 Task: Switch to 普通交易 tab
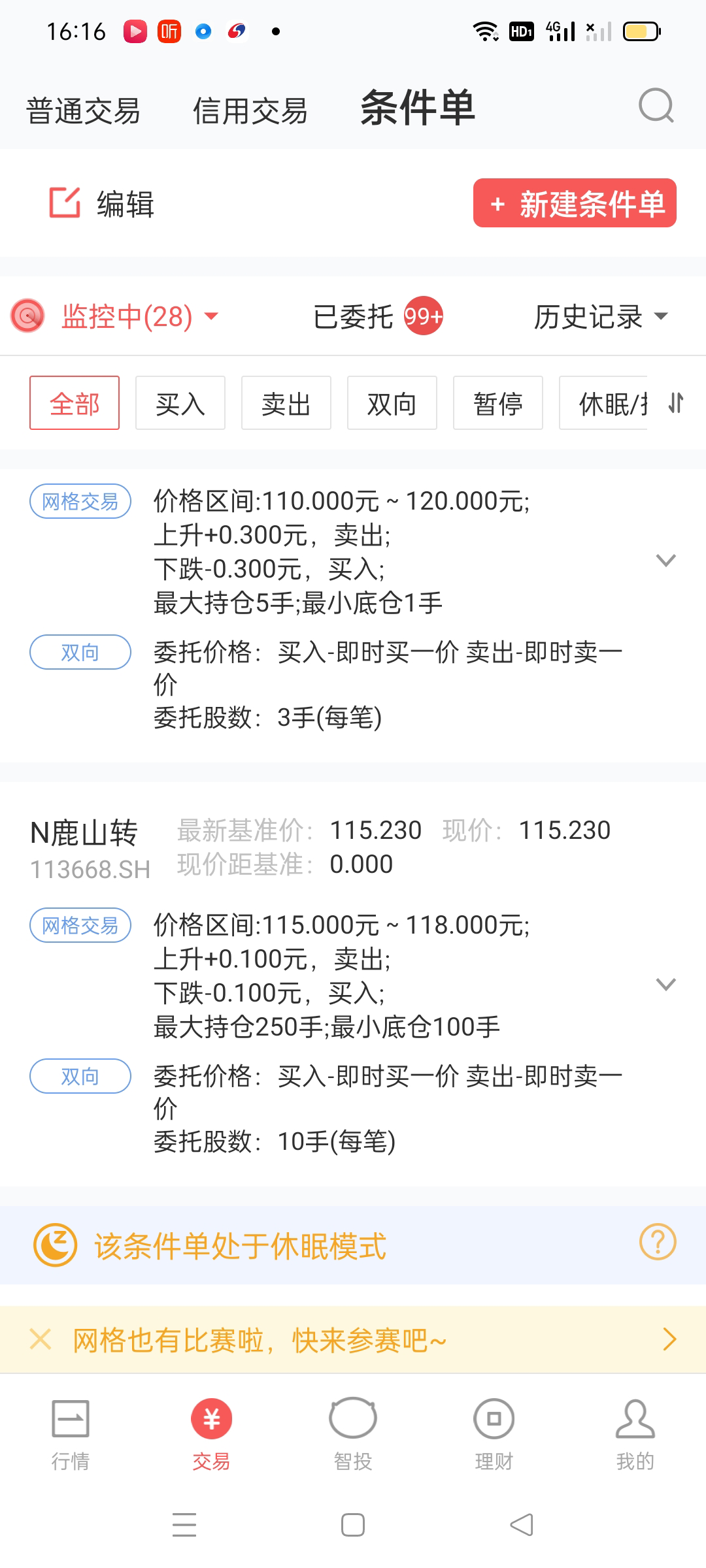click(x=83, y=110)
